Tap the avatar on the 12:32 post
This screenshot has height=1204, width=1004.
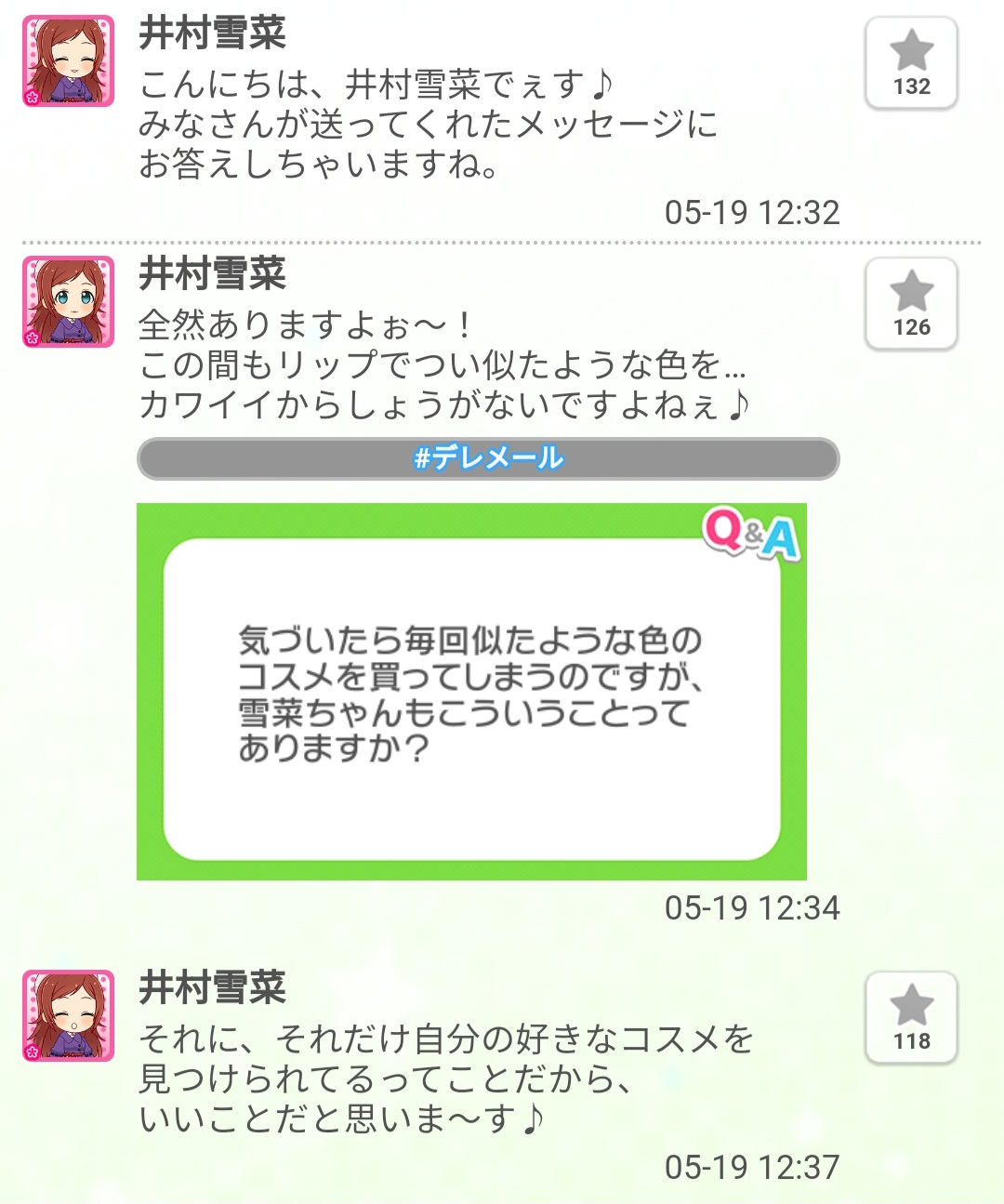pyautogui.click(x=68, y=61)
